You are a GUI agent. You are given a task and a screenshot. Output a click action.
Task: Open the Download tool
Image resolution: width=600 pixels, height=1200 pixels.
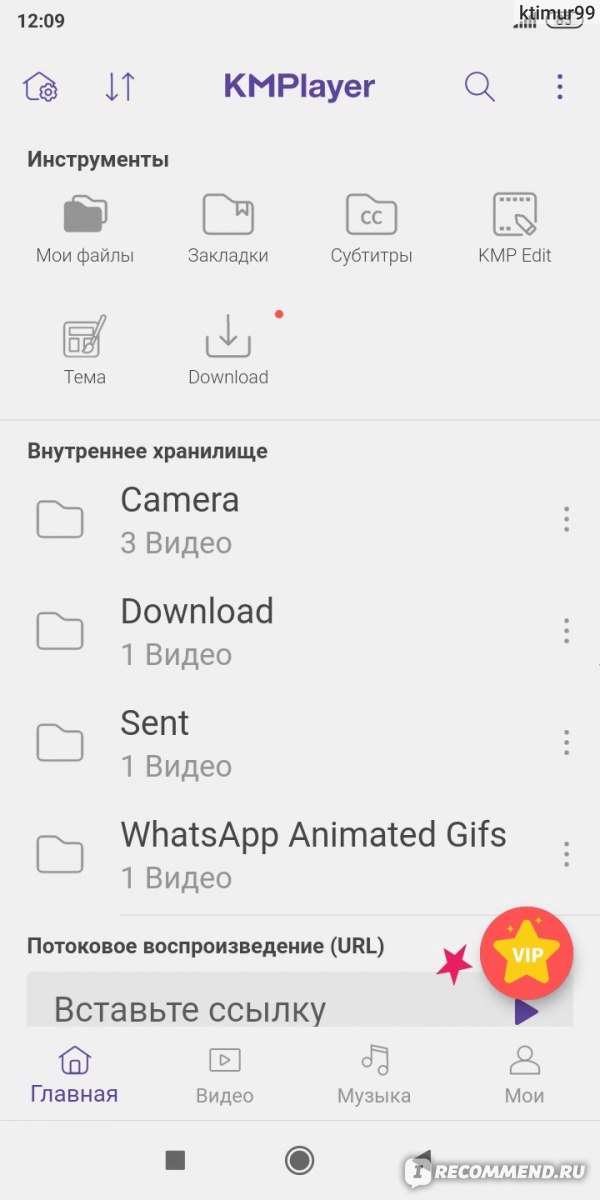[228, 351]
